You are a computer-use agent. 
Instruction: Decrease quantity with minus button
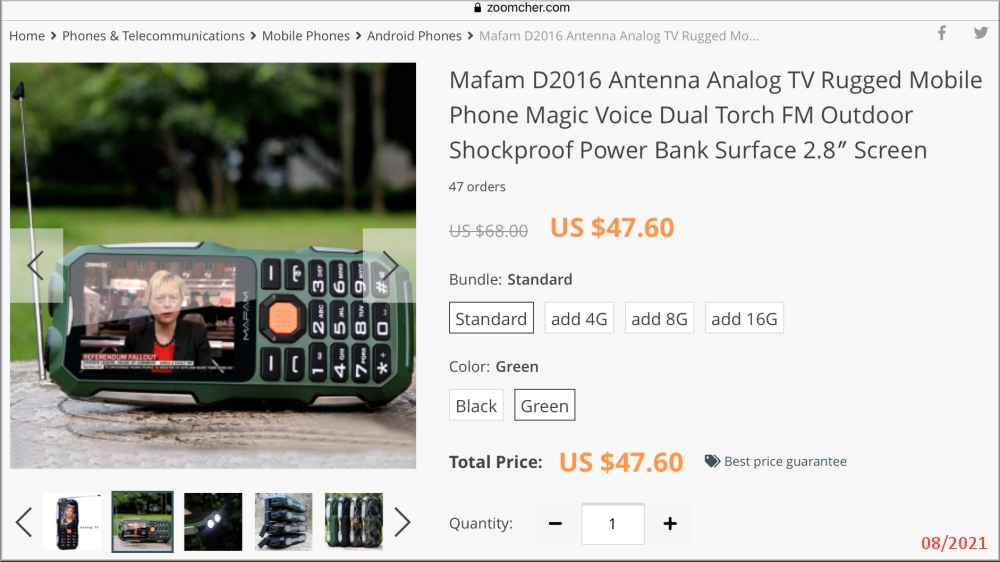click(x=555, y=524)
